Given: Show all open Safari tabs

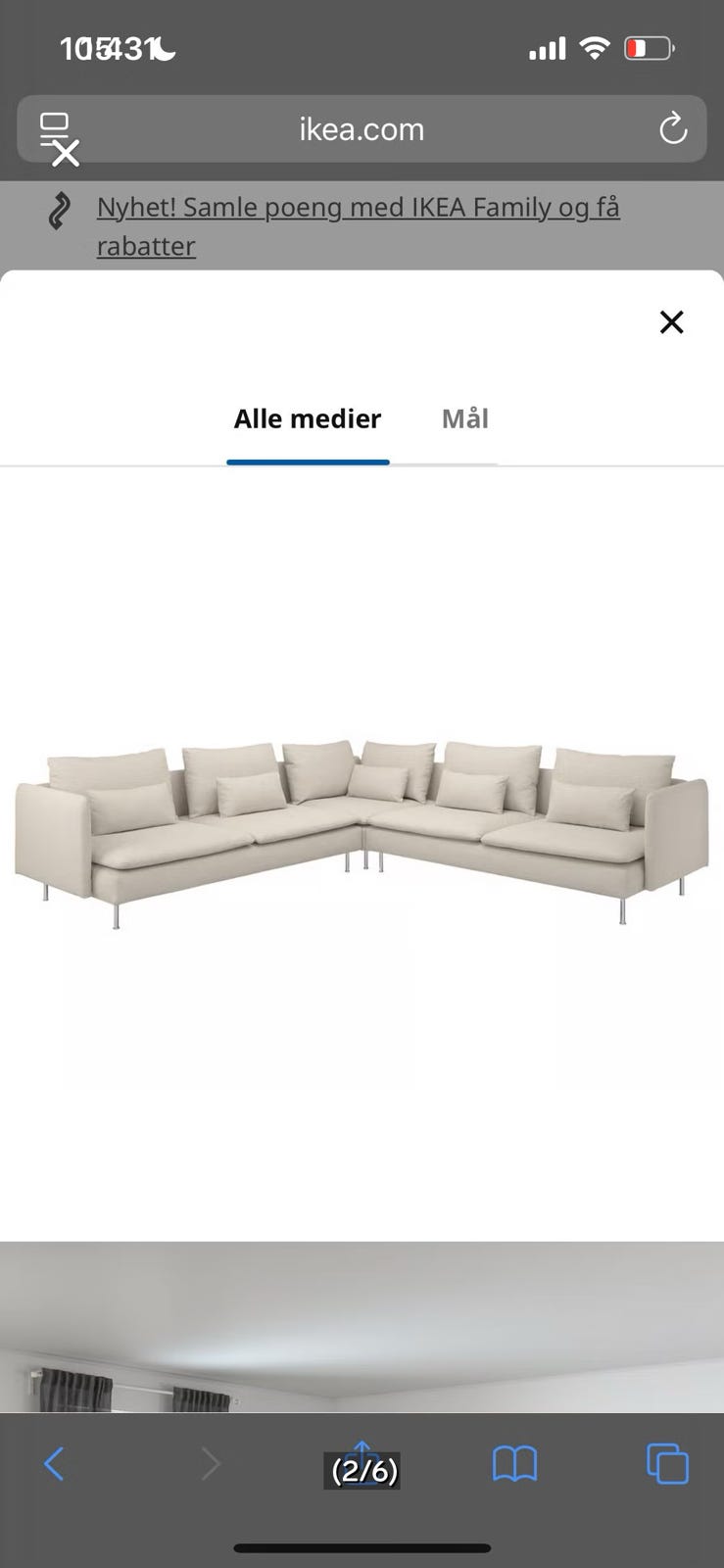Looking at the screenshot, I should (x=668, y=1464).
